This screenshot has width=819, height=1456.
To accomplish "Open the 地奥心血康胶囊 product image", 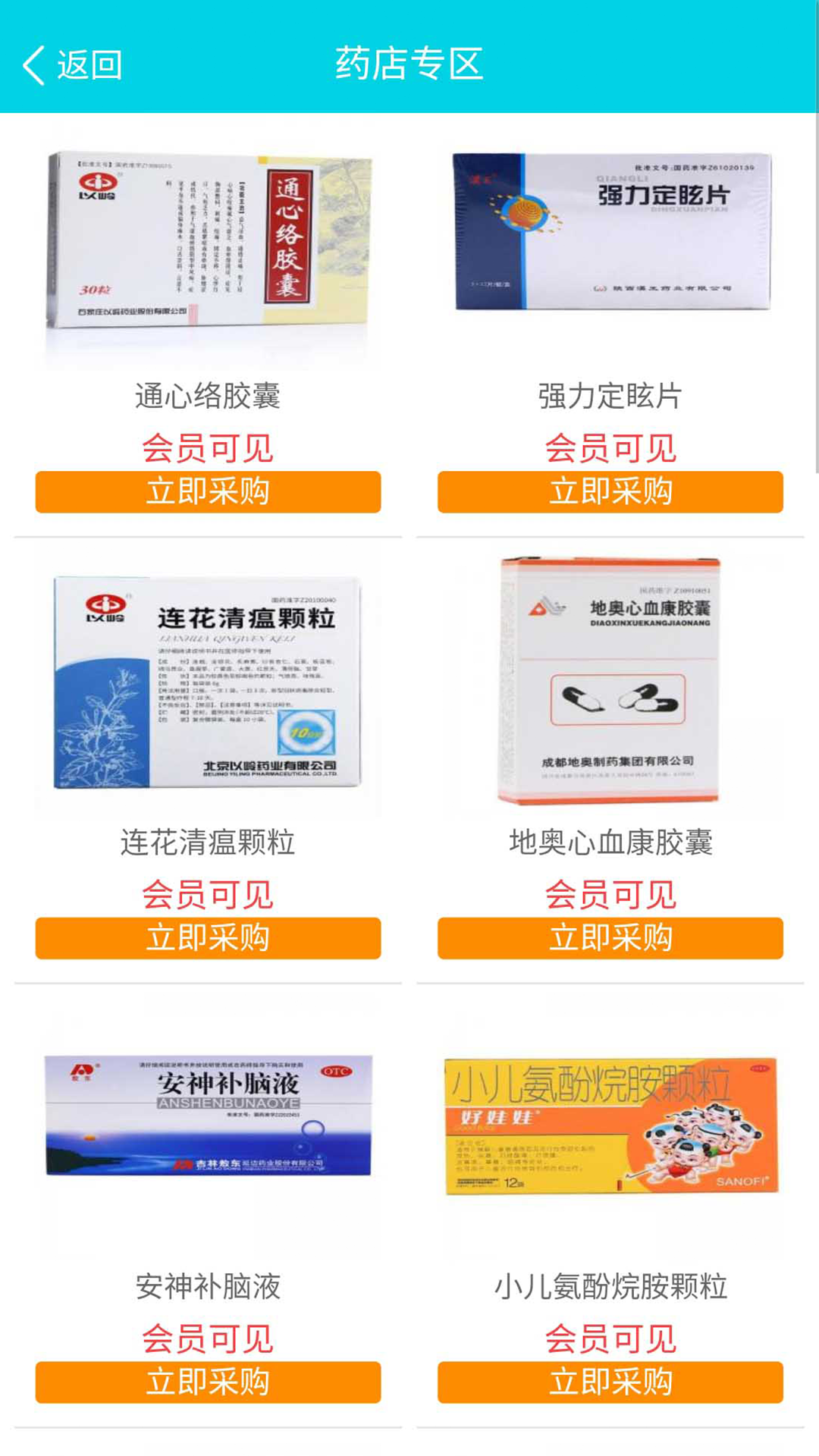I will coord(610,680).
